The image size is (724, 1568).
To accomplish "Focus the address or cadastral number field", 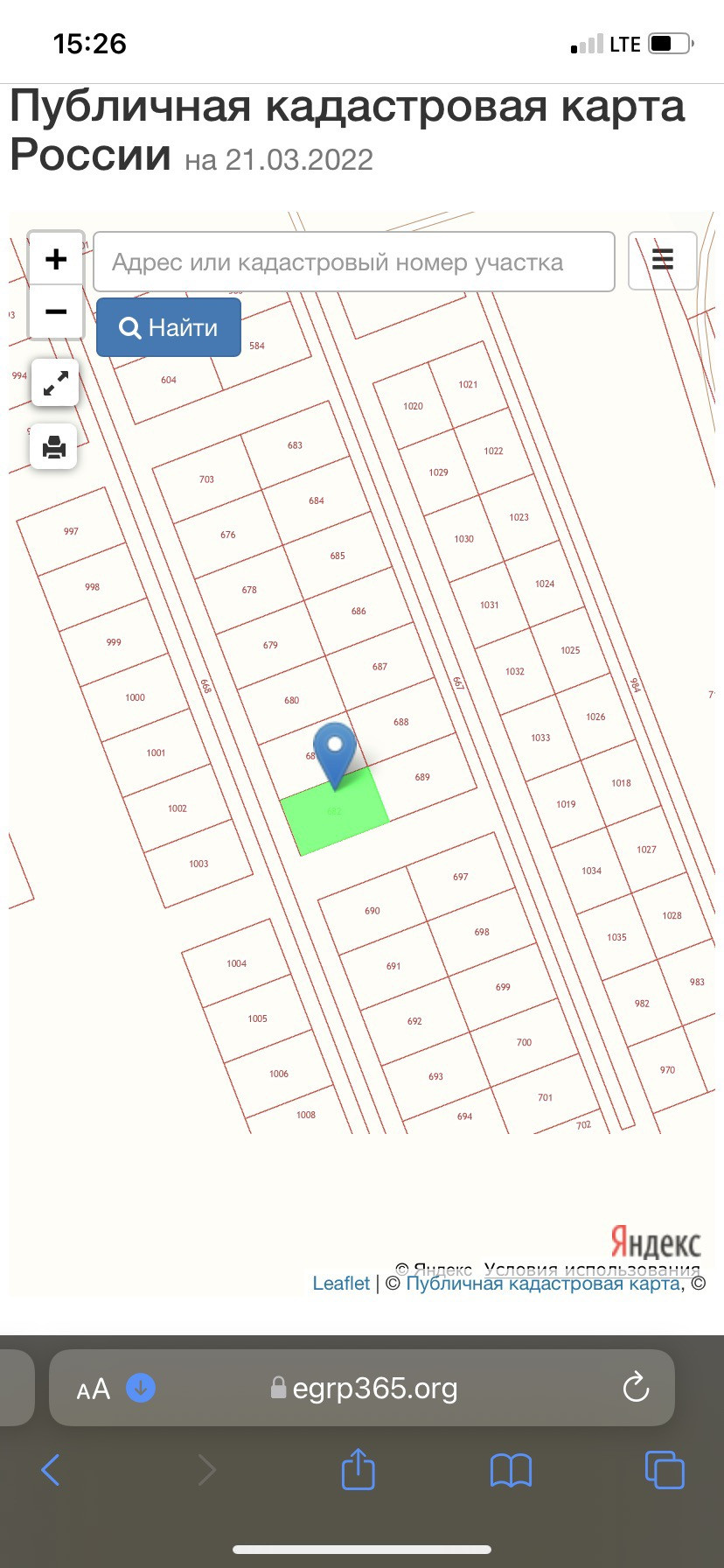I will tap(353, 262).
